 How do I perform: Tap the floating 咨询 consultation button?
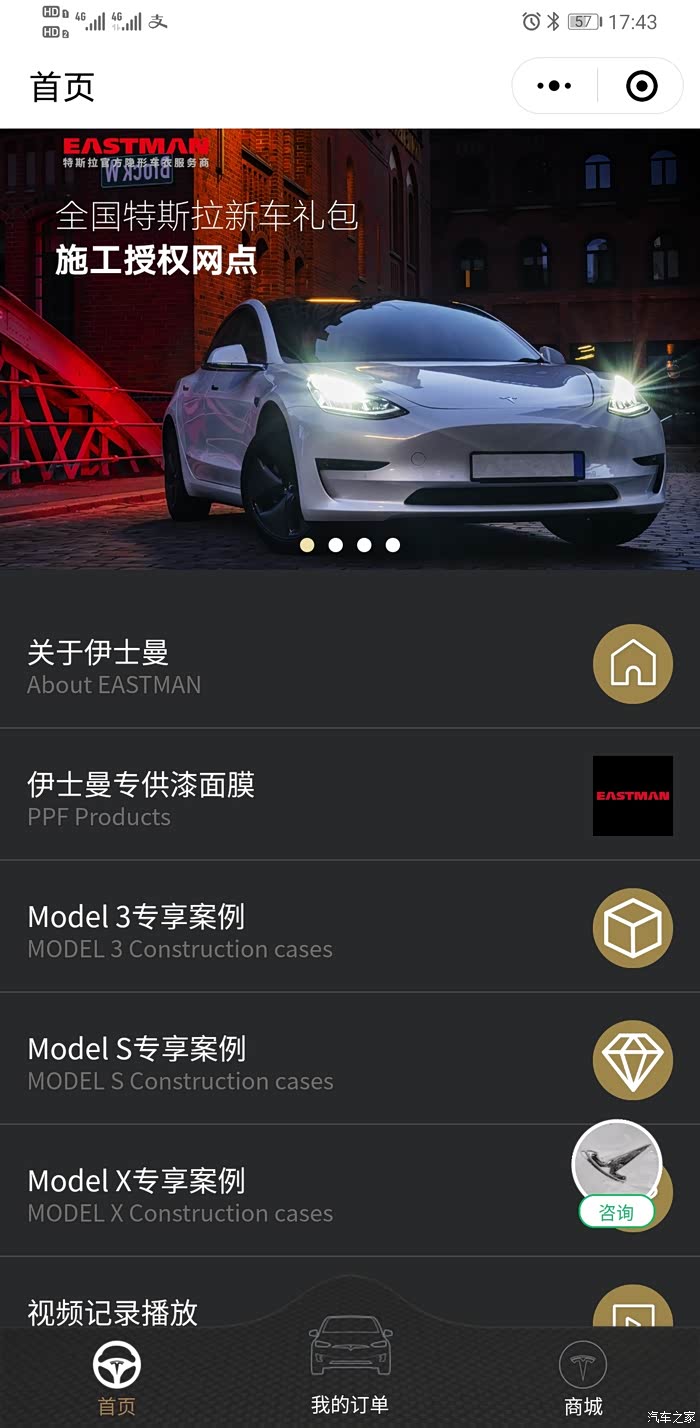(616, 1175)
